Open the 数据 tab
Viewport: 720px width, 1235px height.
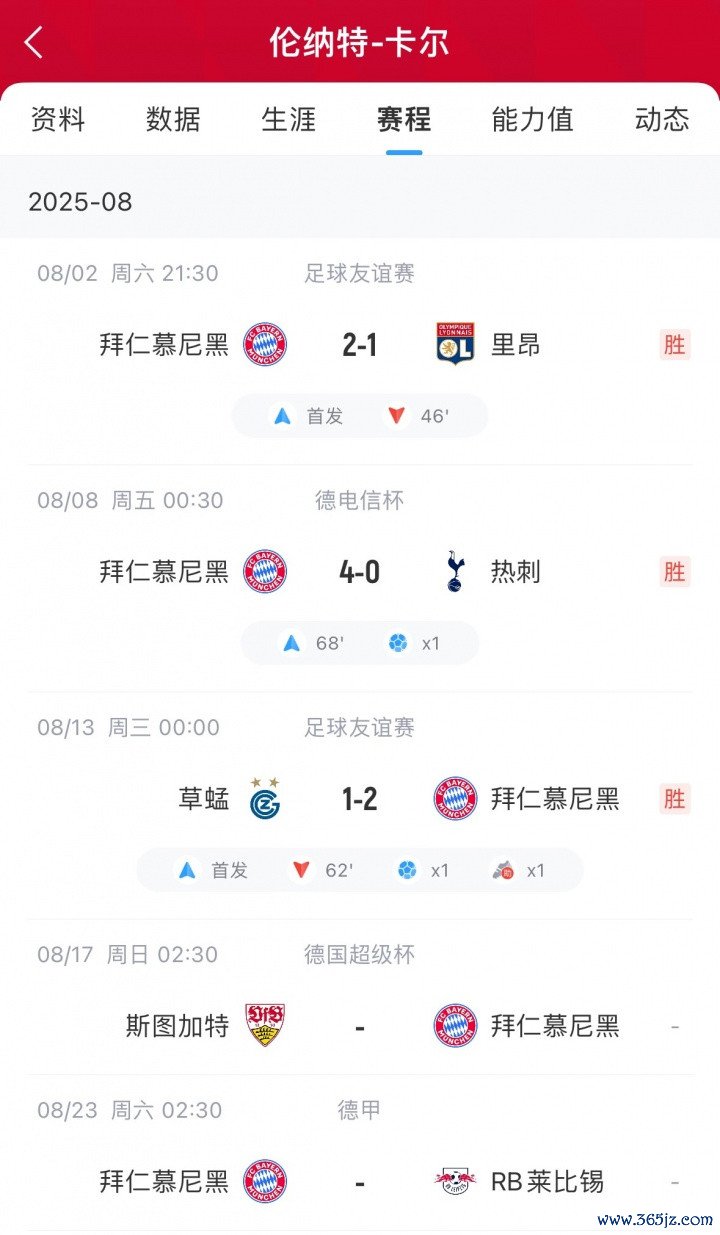coord(173,119)
